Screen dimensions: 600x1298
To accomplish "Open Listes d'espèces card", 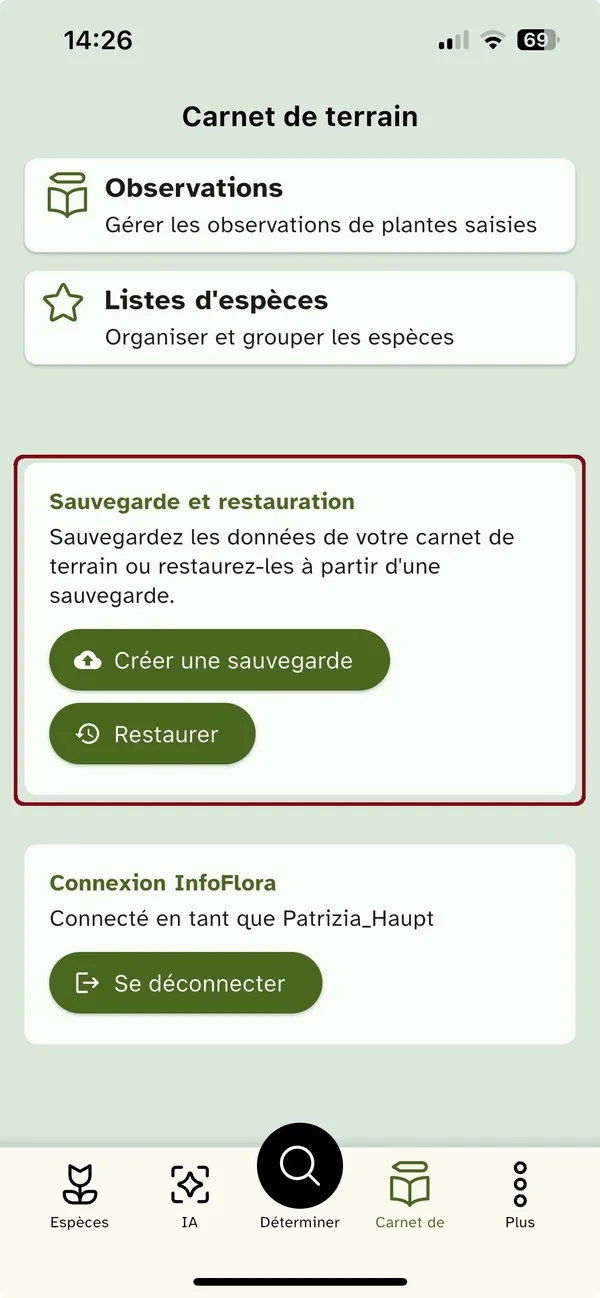I will tap(300, 317).
